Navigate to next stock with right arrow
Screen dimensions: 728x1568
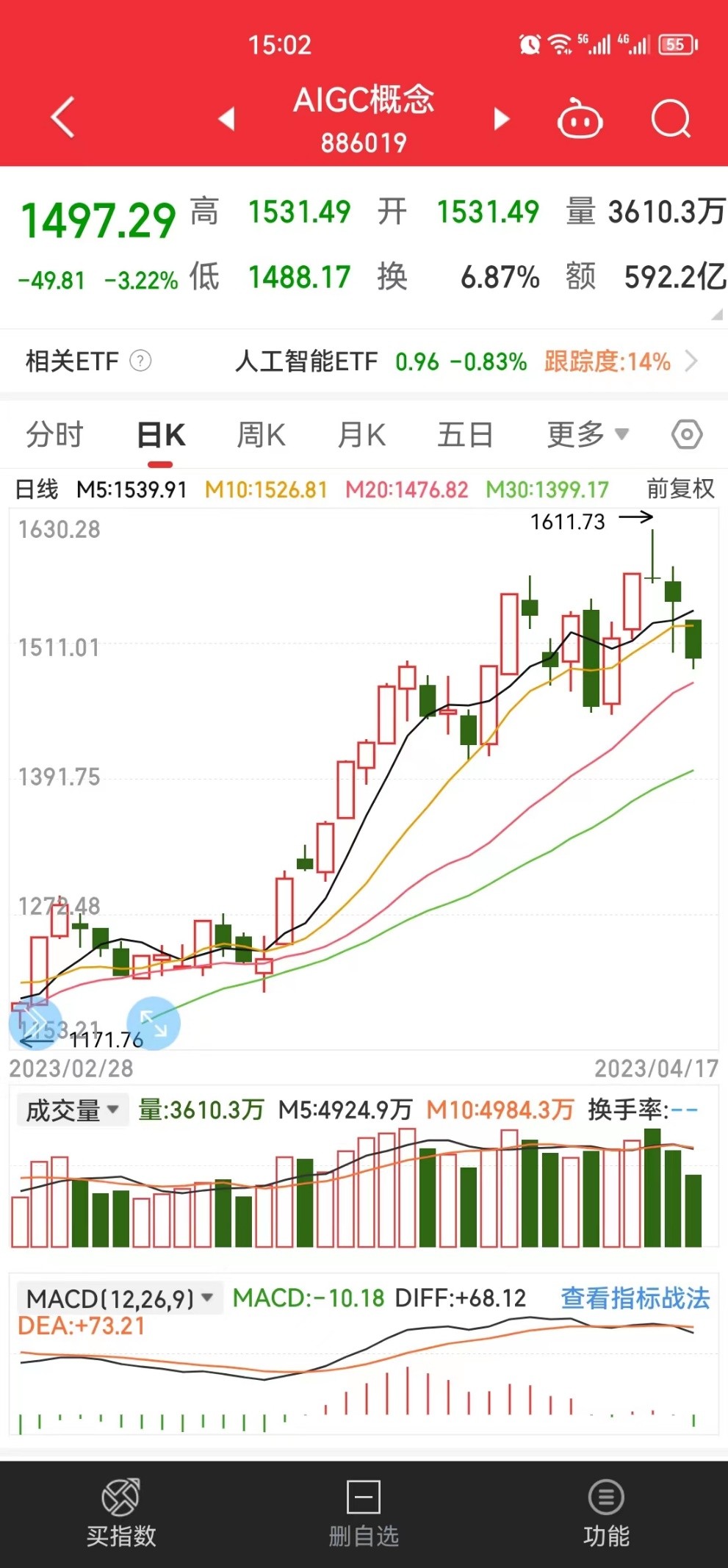500,118
